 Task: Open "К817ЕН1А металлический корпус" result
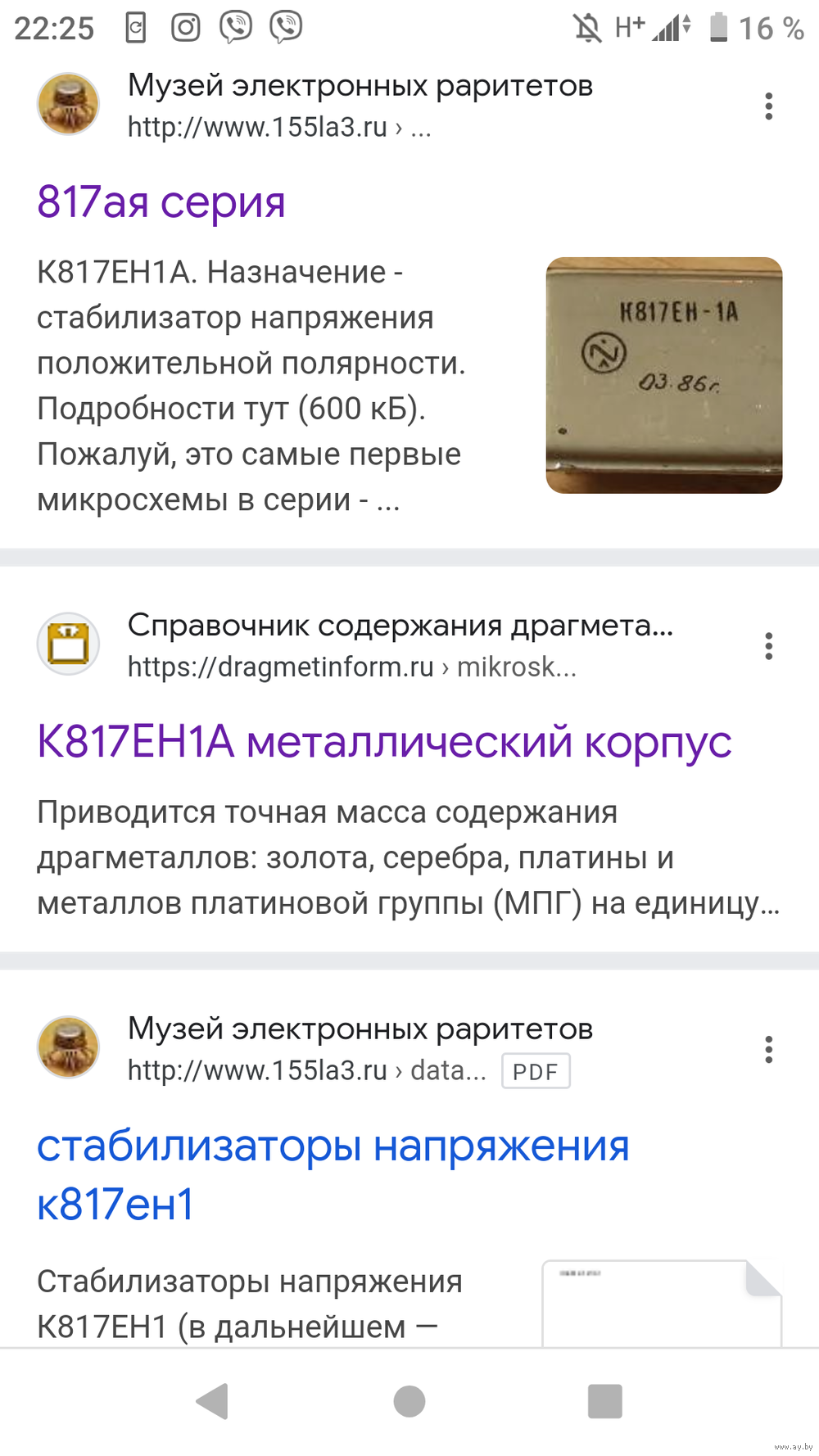(x=384, y=742)
